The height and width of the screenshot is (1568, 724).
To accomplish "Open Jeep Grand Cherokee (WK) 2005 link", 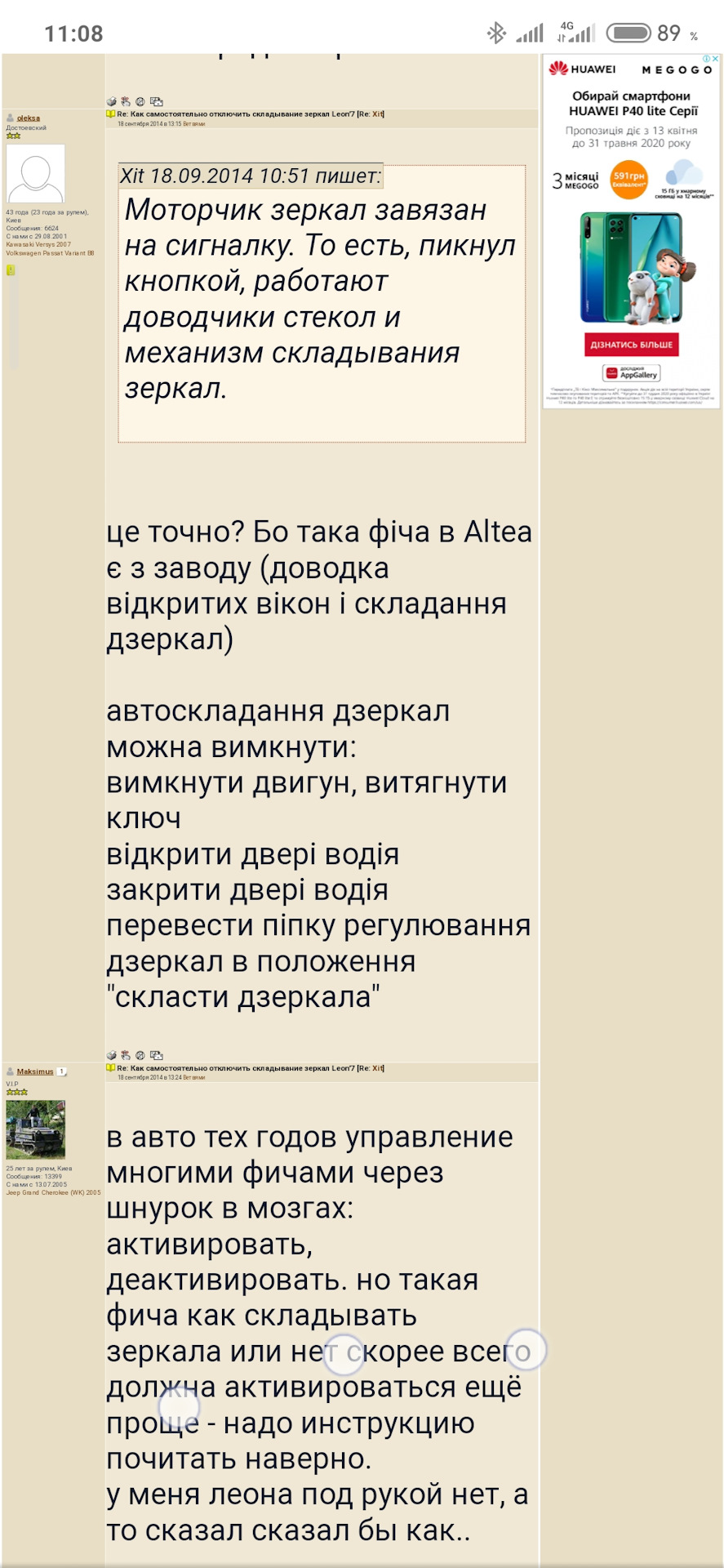I will pyautogui.click(x=53, y=1192).
